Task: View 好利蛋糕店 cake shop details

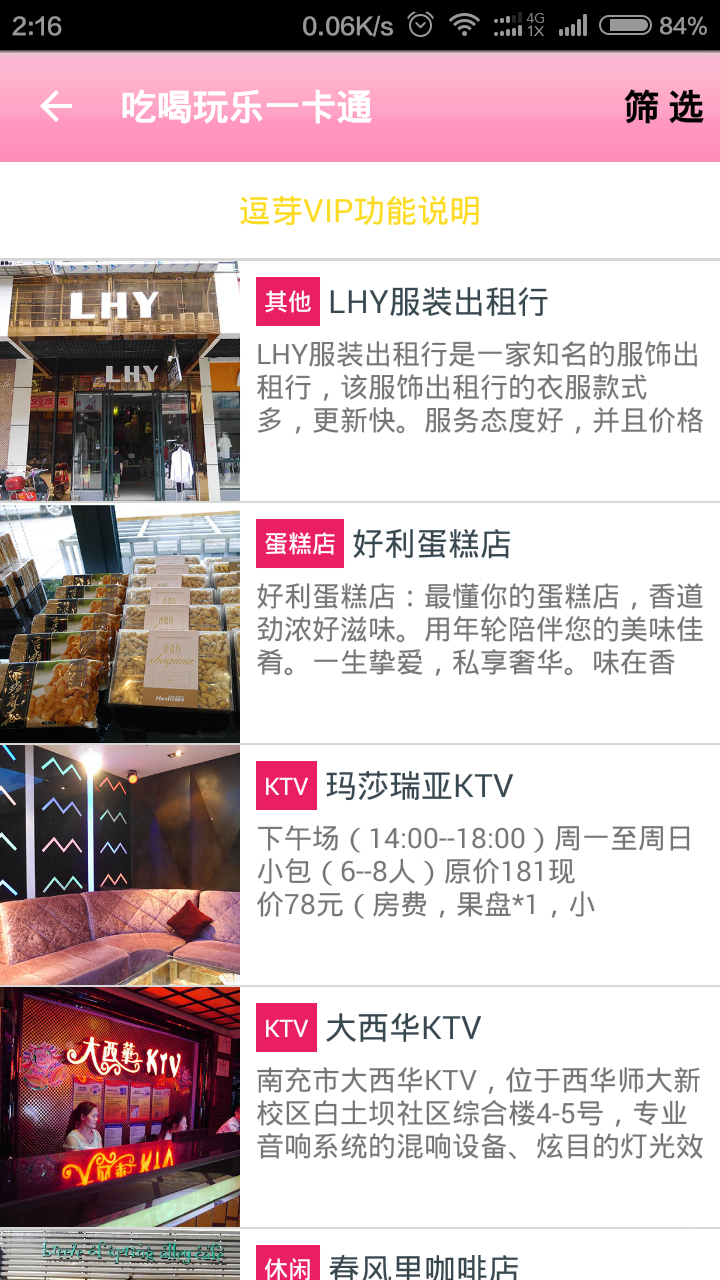Action: click(431, 544)
